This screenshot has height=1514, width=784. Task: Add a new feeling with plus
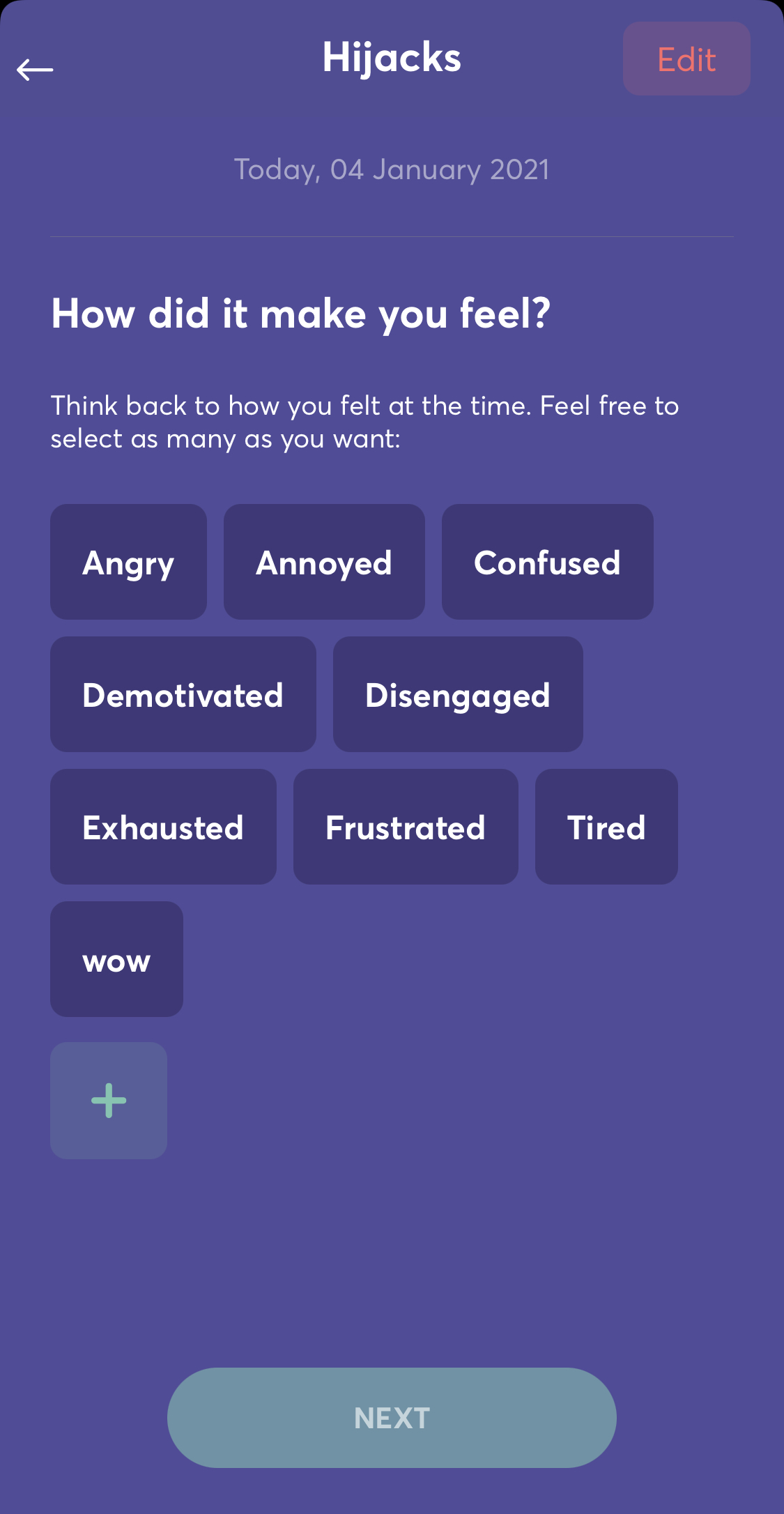(109, 1101)
